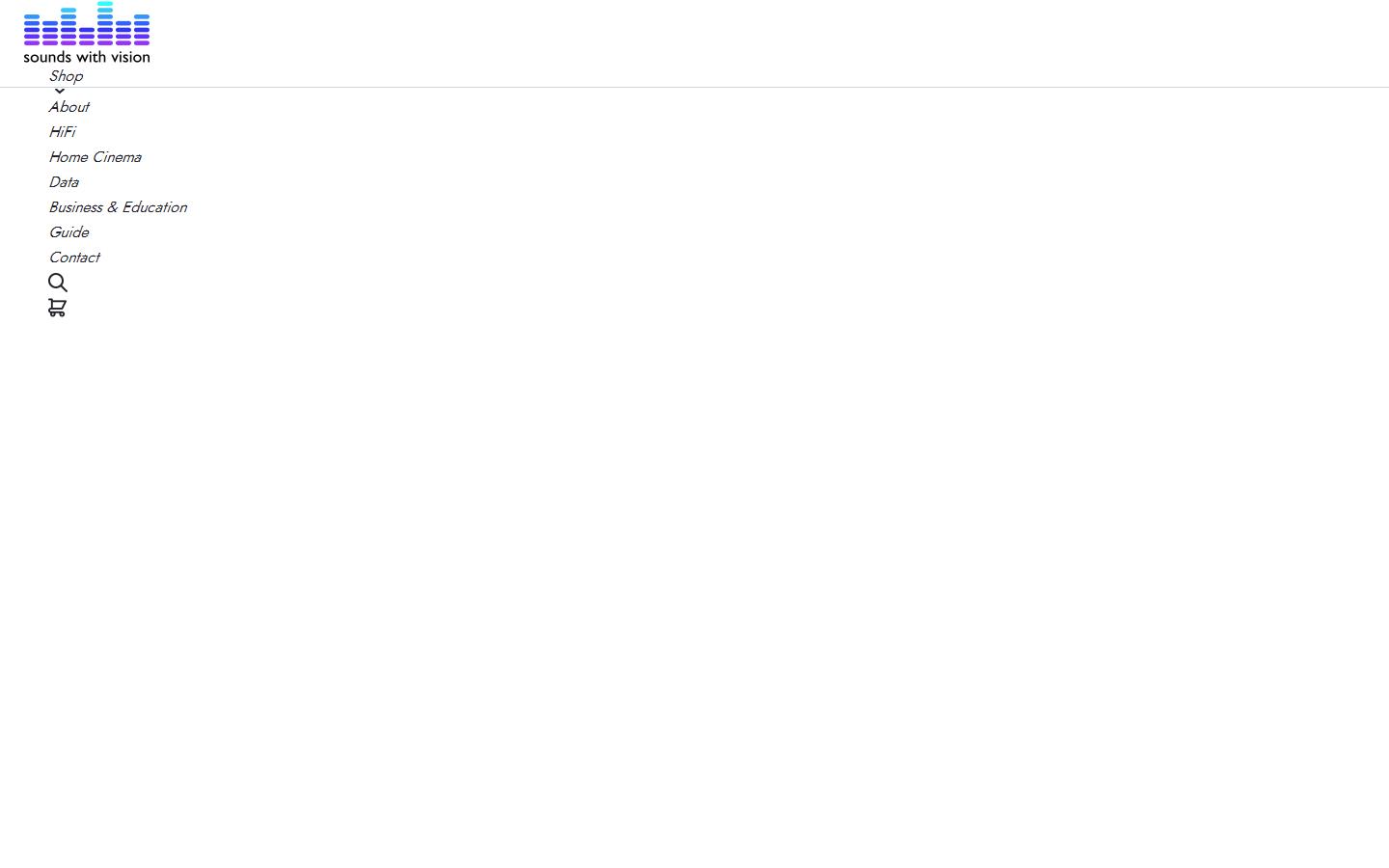Visit the About page
The height and width of the screenshot is (868, 1389).
coord(68,107)
